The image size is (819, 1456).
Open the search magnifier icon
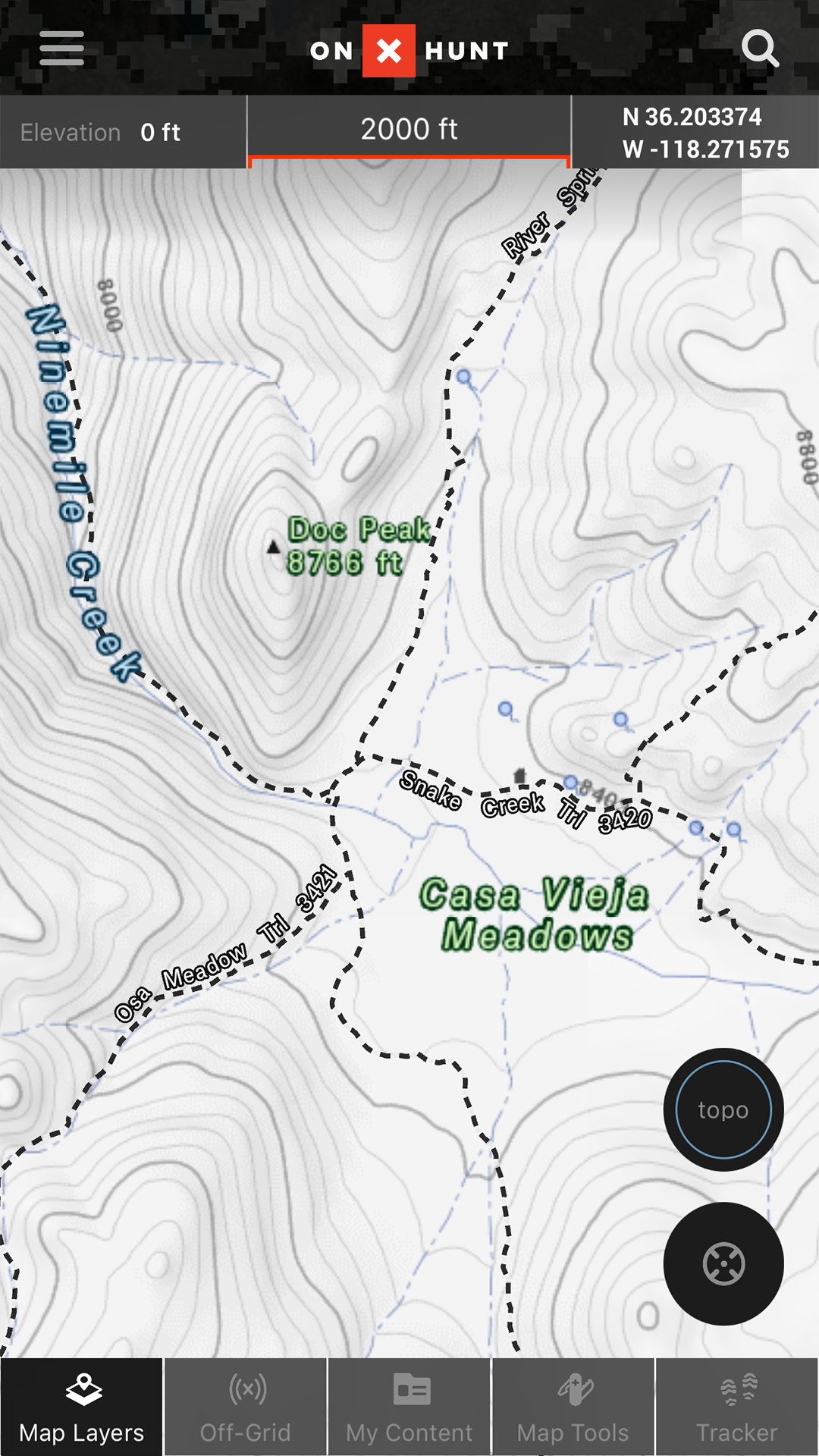pos(759,49)
